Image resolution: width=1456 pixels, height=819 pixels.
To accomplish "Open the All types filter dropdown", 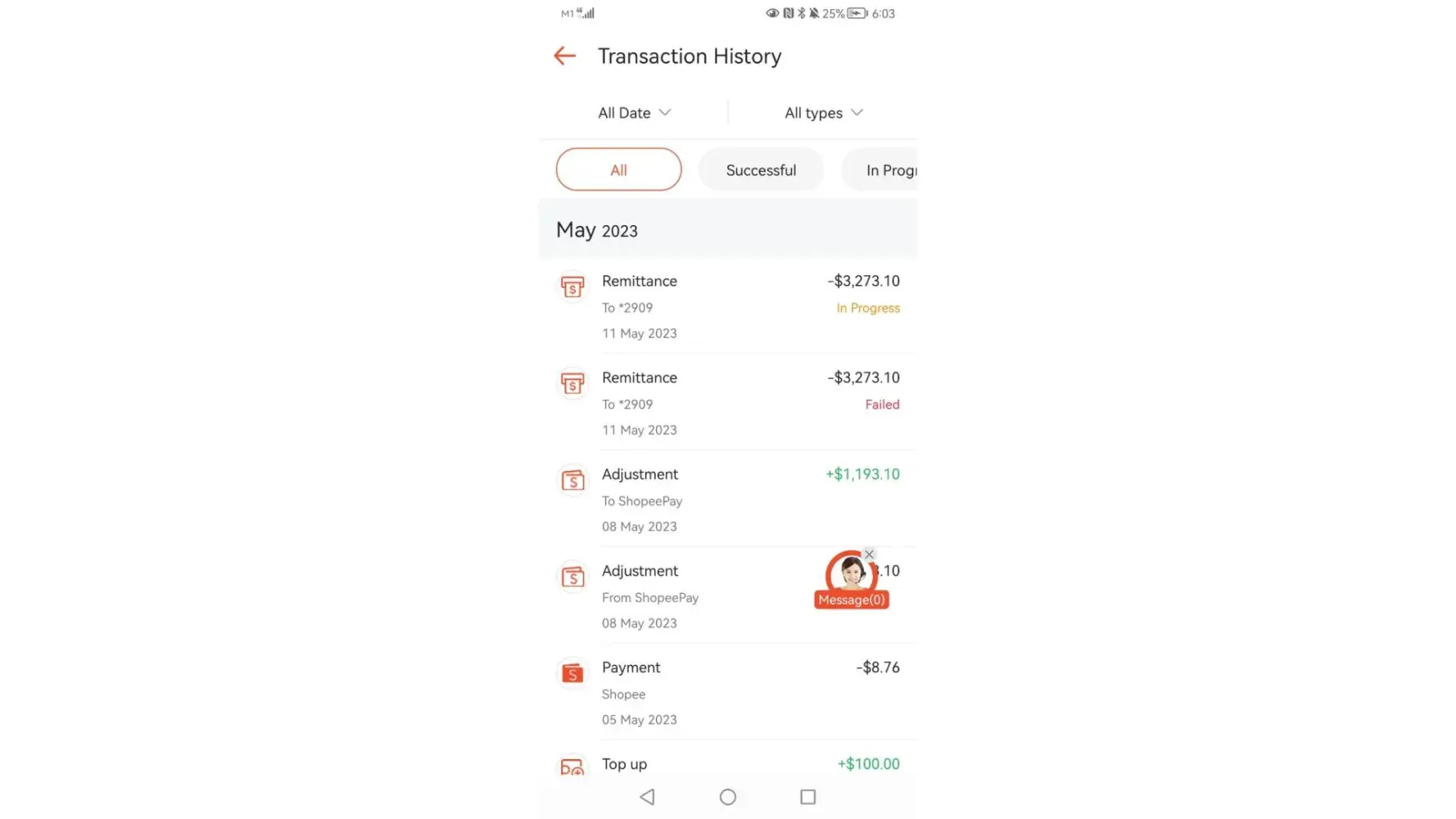I will pyautogui.click(x=823, y=113).
